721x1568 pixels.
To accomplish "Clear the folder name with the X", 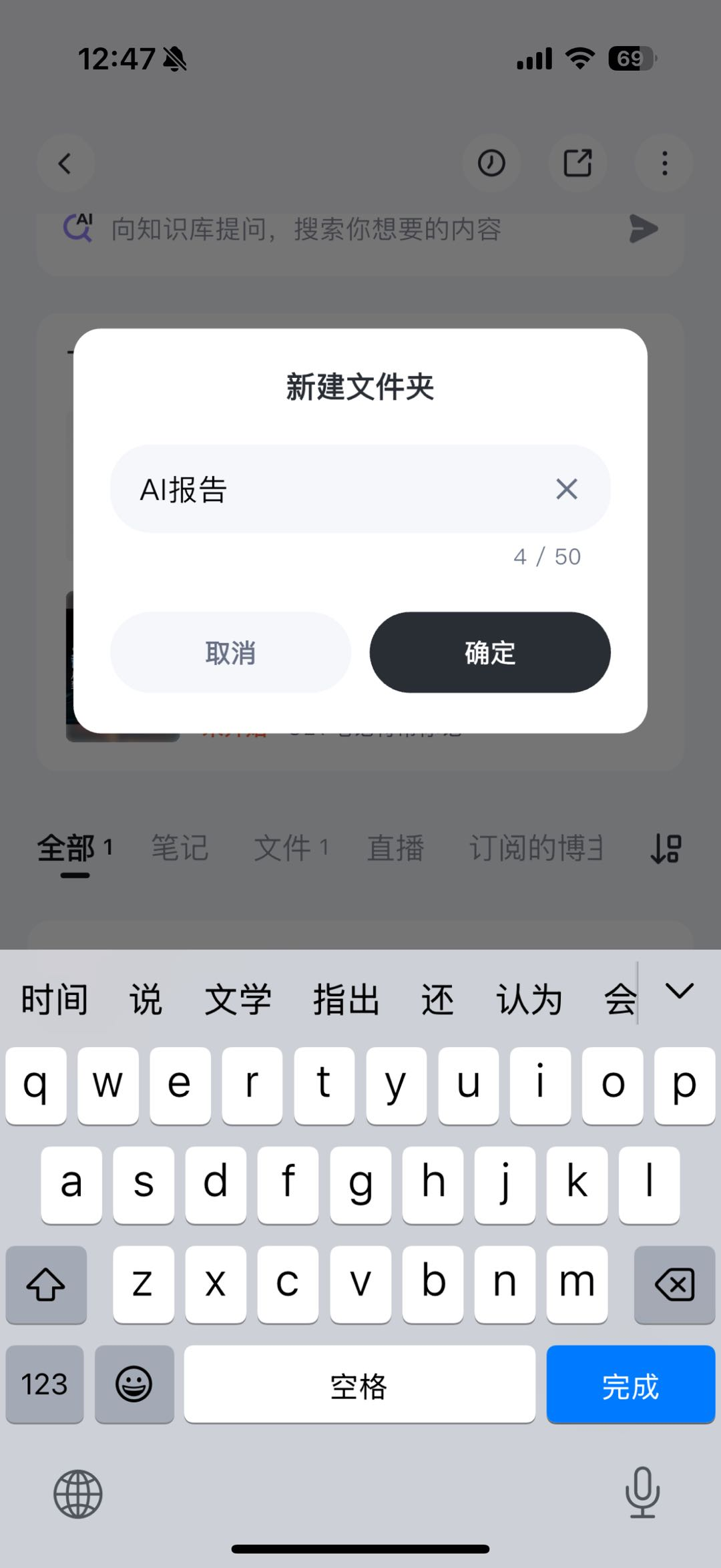I will point(566,489).
